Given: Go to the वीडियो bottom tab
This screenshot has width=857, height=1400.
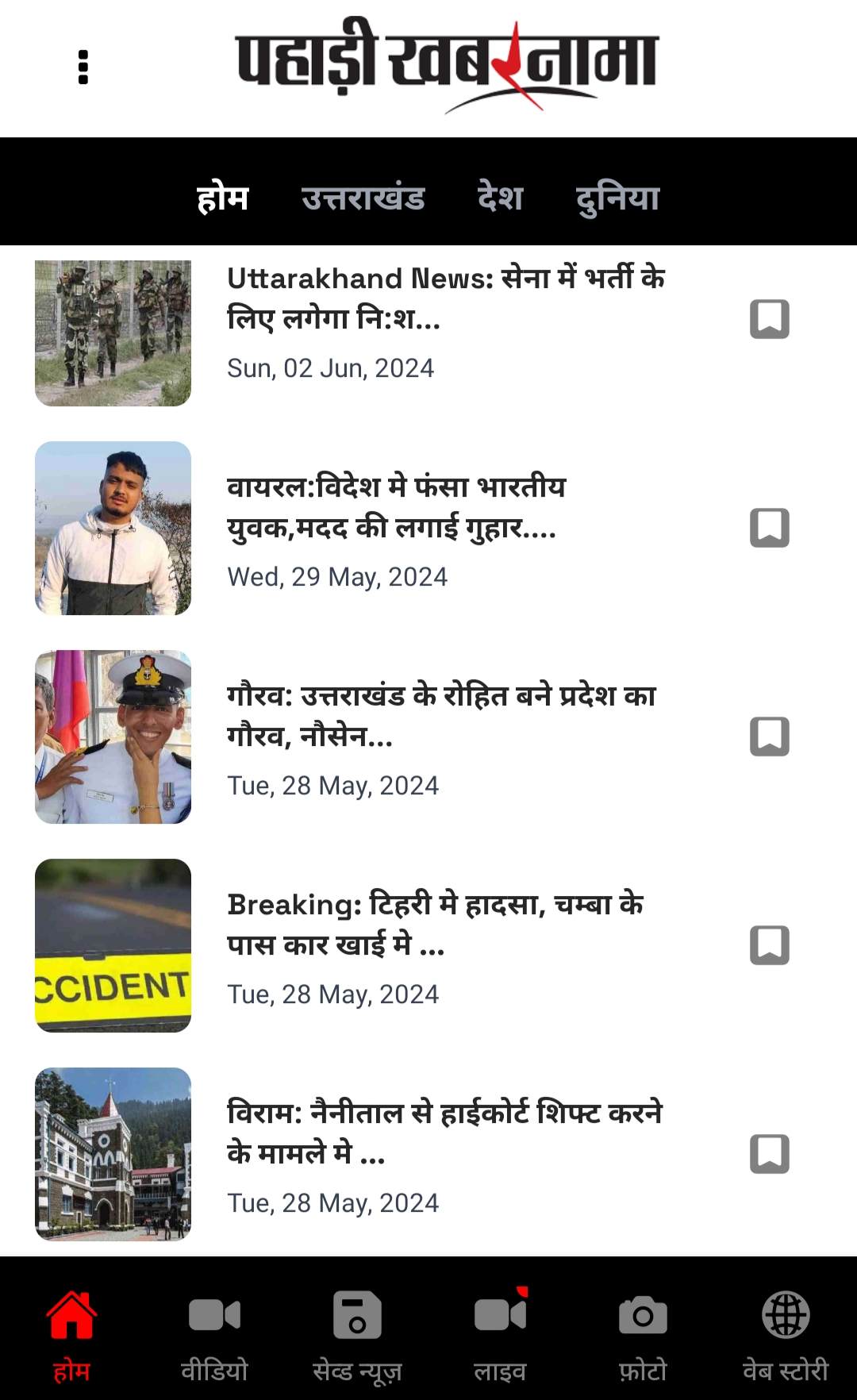Looking at the screenshot, I should (x=214, y=1333).
